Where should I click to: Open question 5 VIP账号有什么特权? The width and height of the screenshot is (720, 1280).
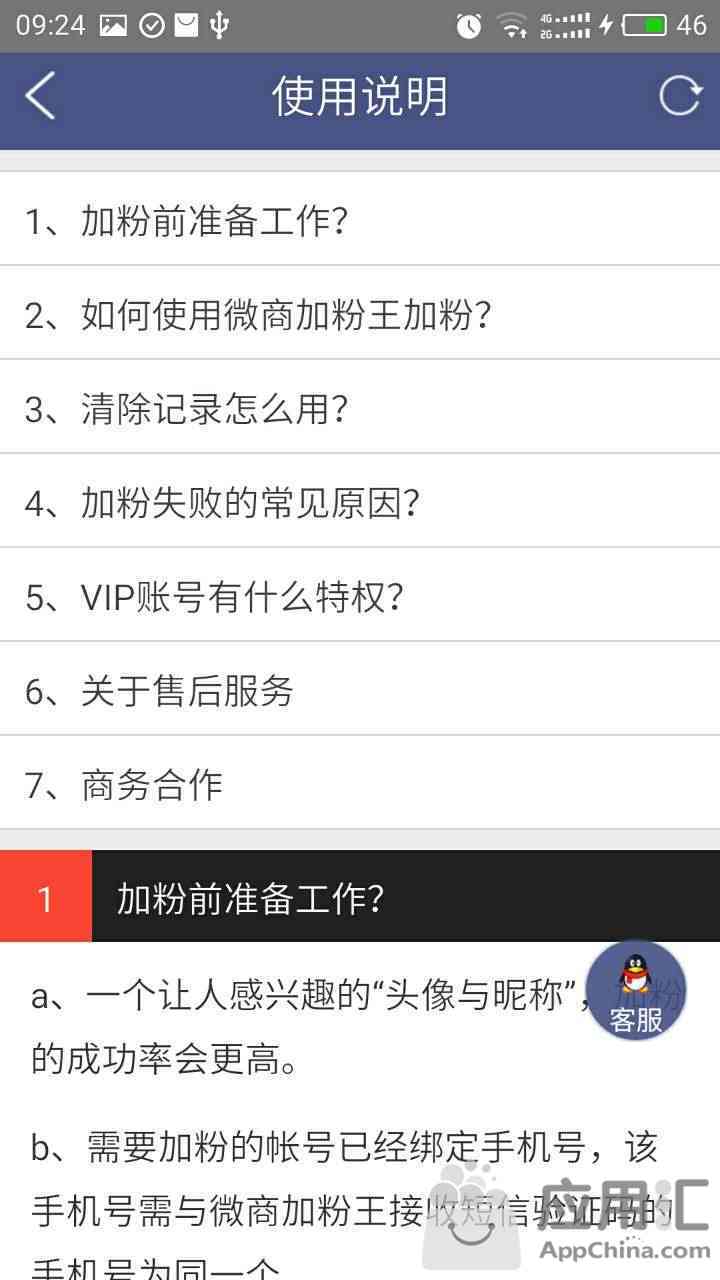point(360,595)
